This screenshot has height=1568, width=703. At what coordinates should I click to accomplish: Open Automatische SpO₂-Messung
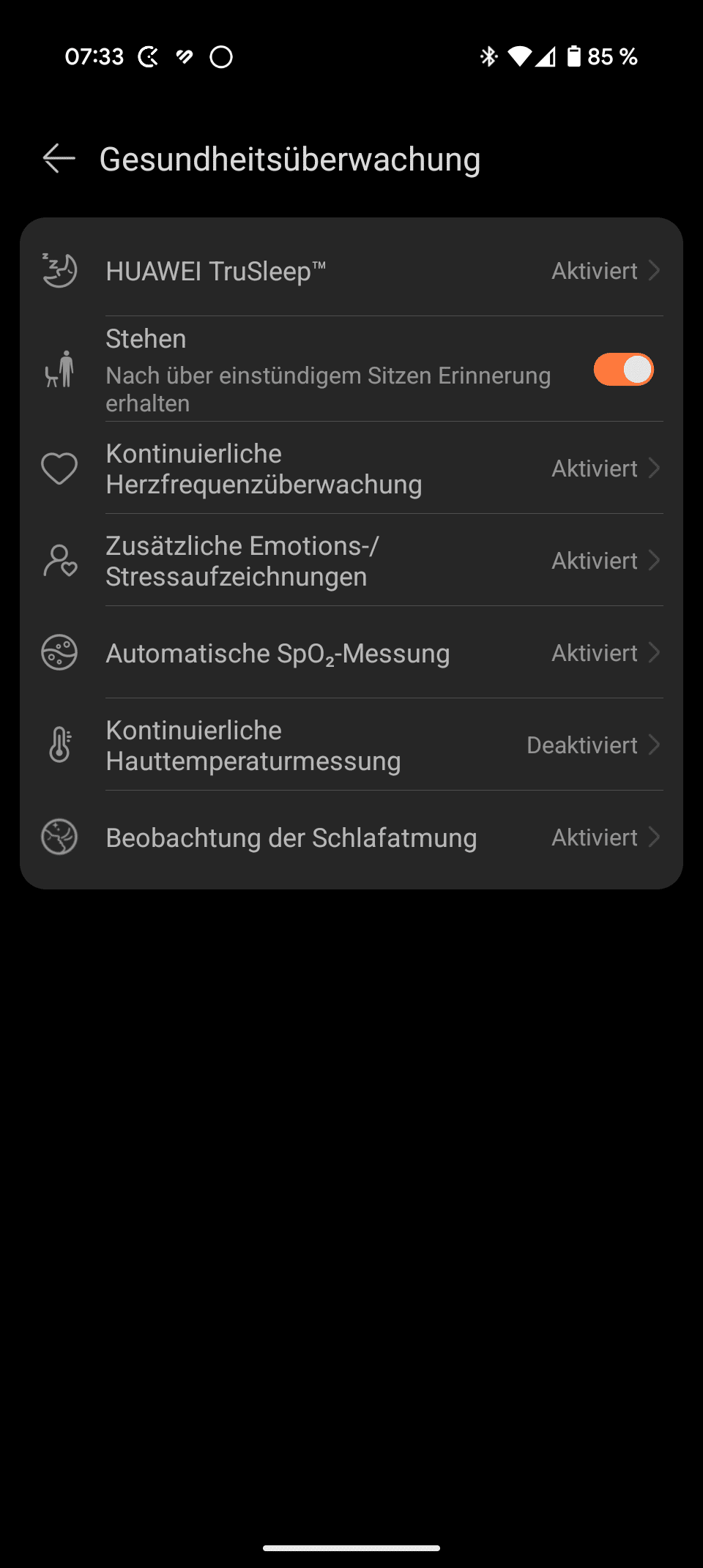click(x=351, y=653)
